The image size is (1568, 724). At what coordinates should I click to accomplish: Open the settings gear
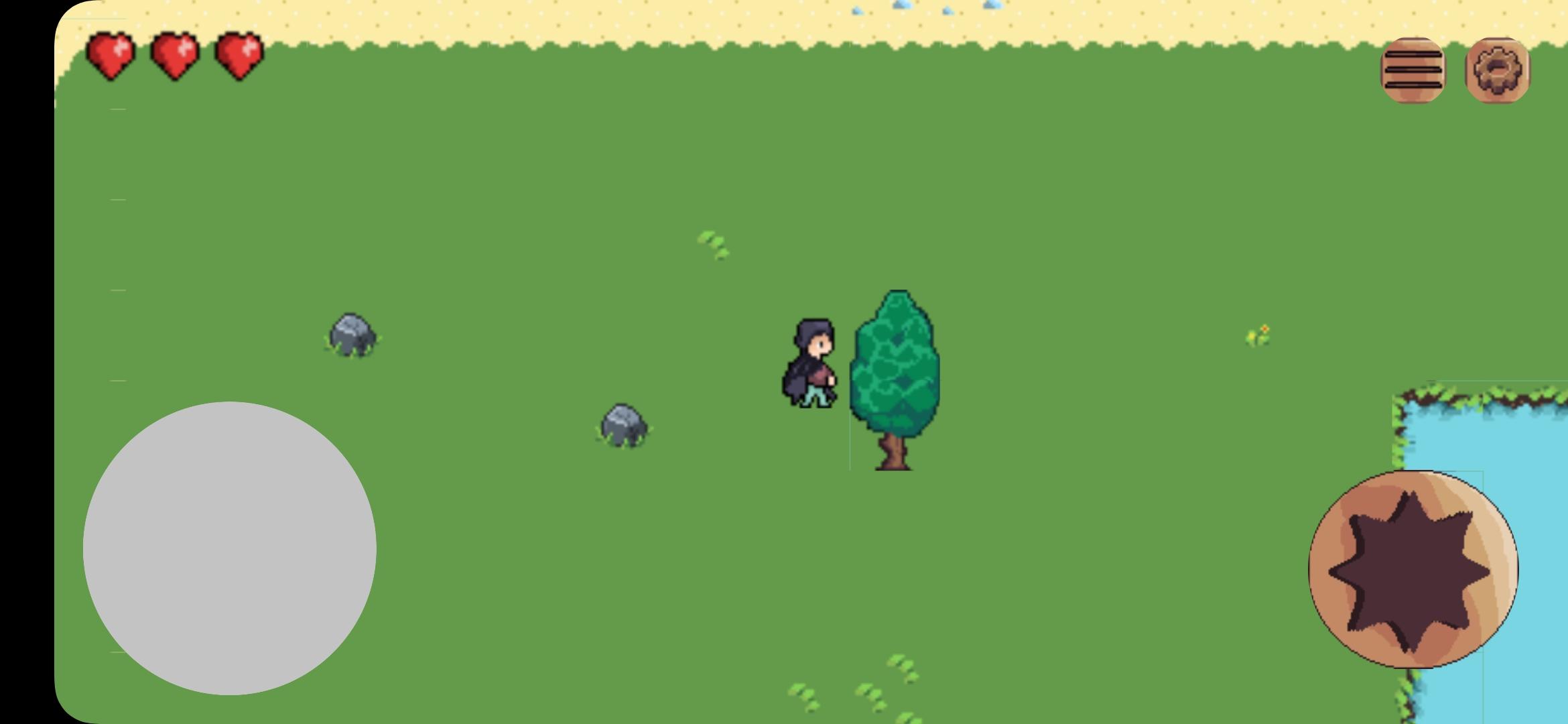[x=1498, y=70]
